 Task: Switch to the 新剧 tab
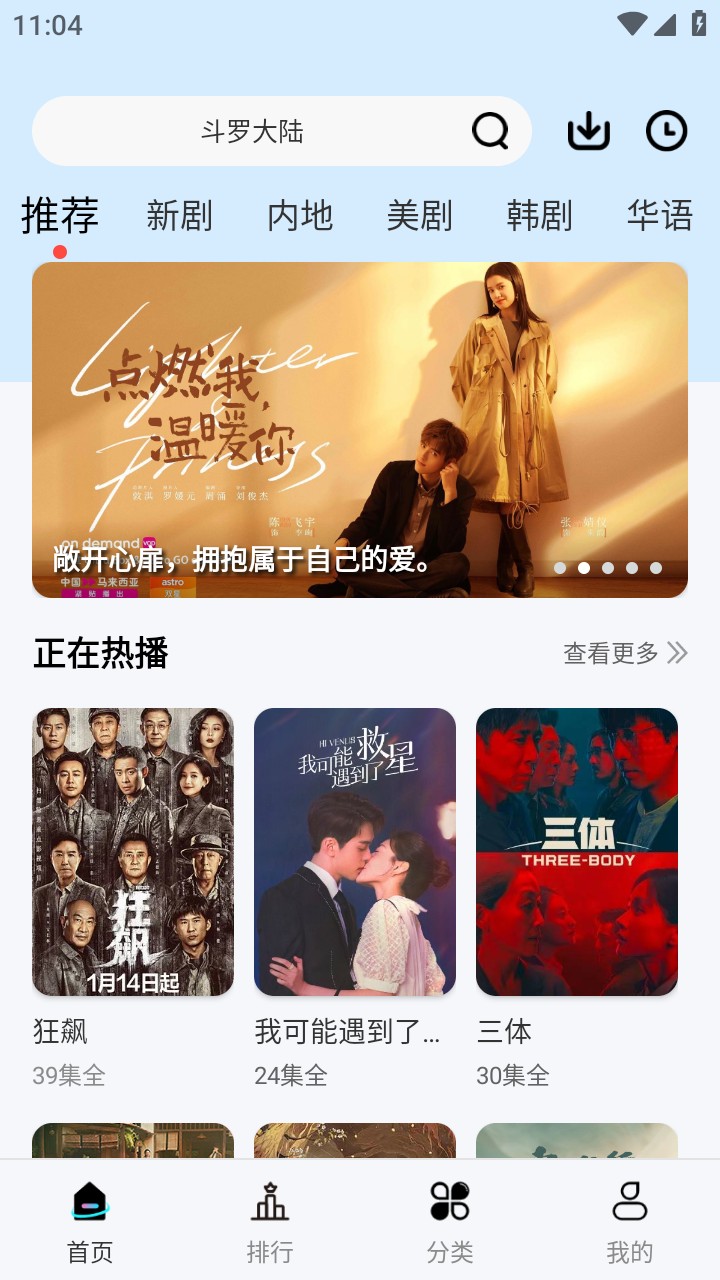(181, 216)
